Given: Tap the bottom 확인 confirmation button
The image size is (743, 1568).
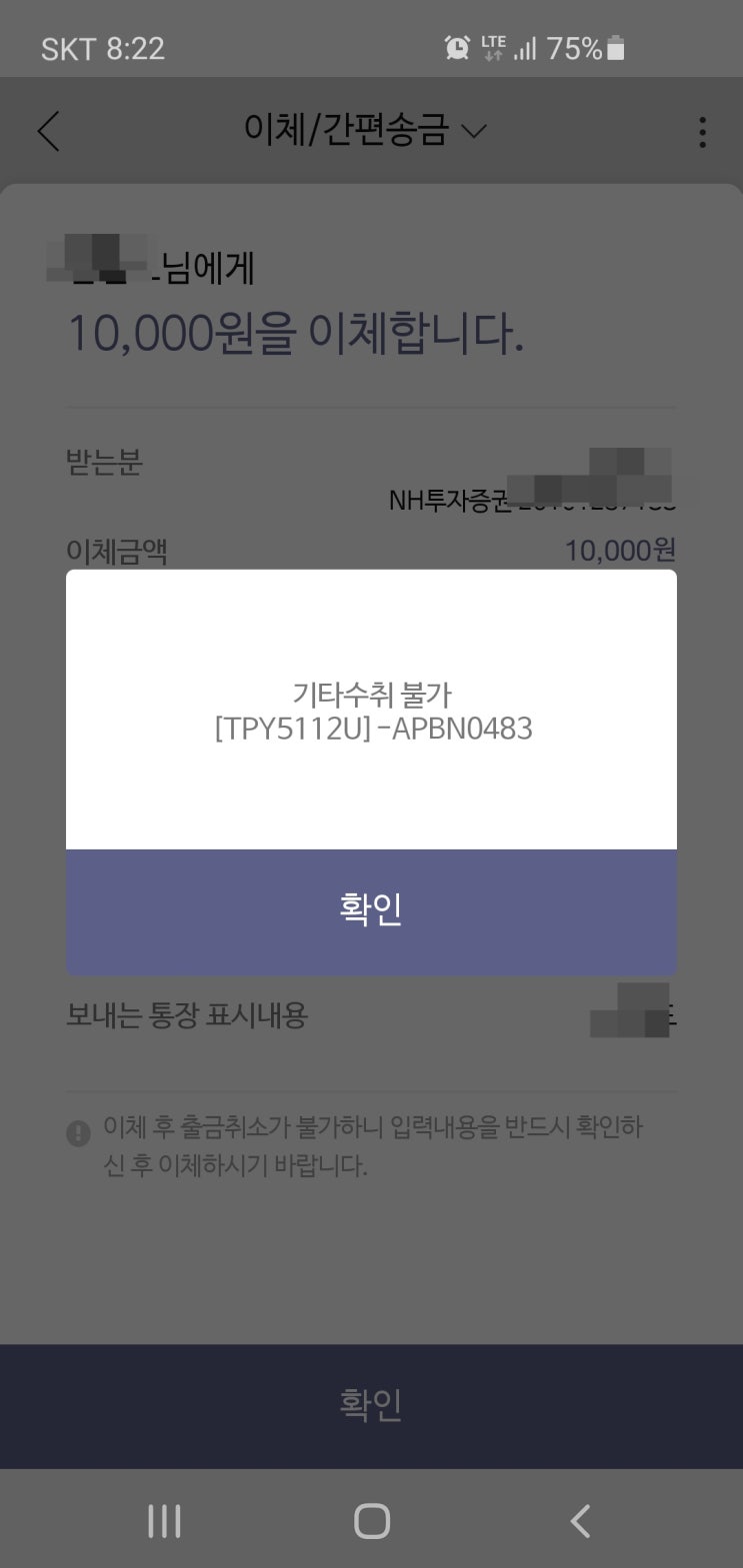Looking at the screenshot, I should 371,1405.
